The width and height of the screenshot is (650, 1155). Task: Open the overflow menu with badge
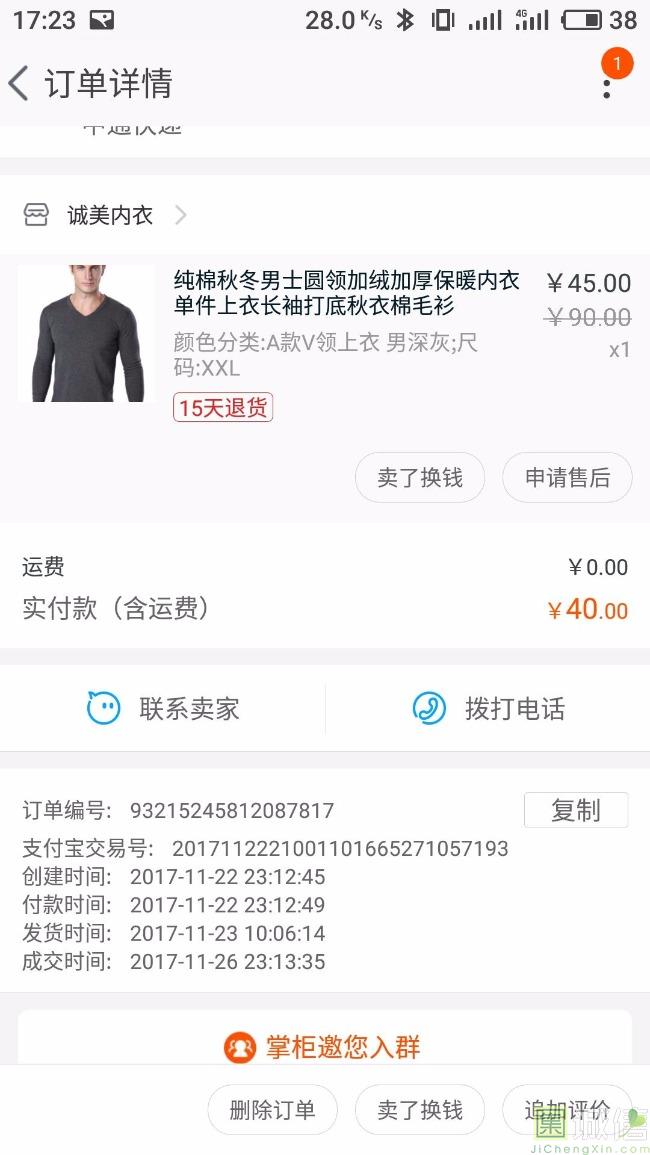pyautogui.click(x=607, y=82)
